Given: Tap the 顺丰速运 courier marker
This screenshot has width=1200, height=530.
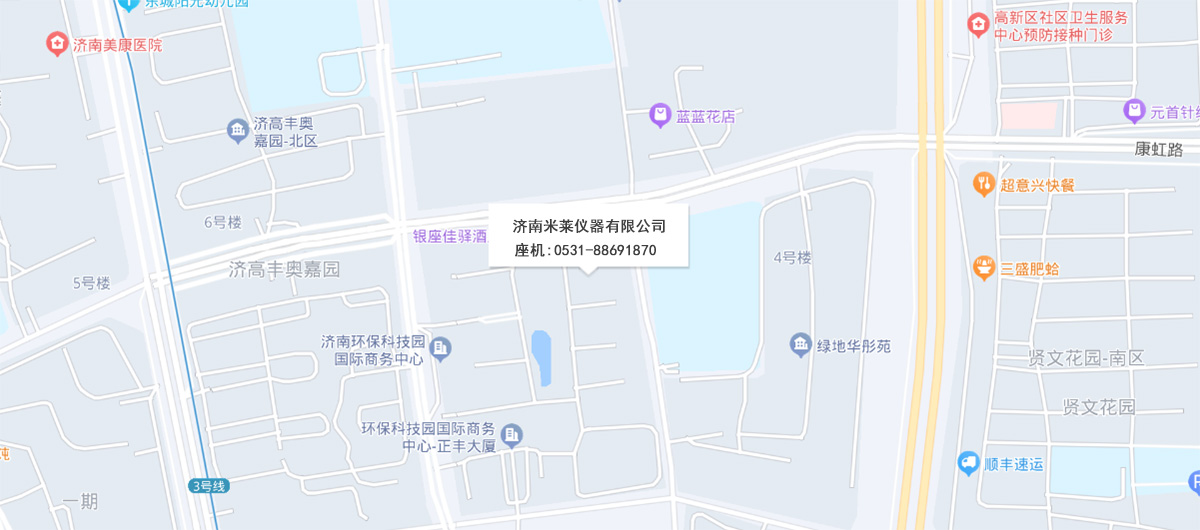Looking at the screenshot, I should (x=968, y=463).
